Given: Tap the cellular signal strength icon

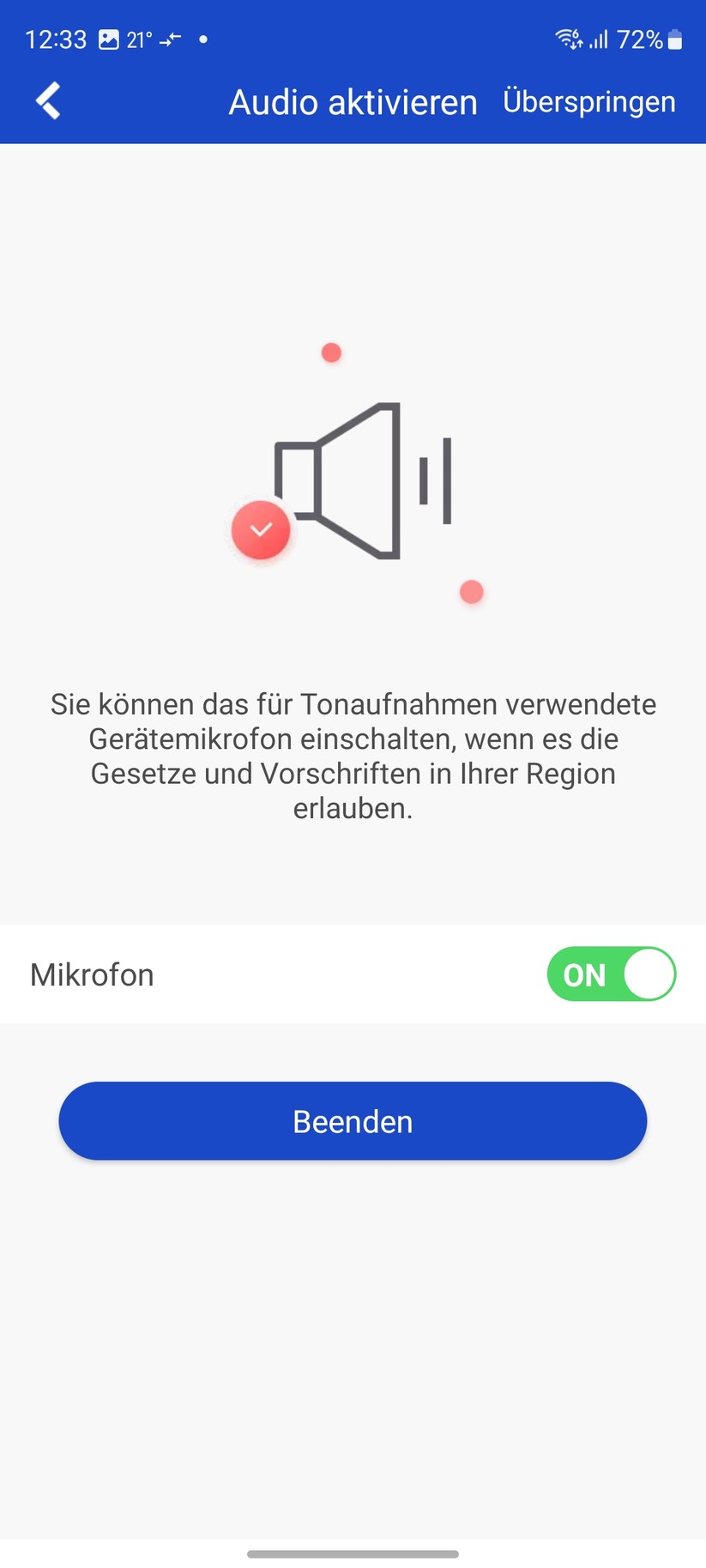Looking at the screenshot, I should click(598, 38).
